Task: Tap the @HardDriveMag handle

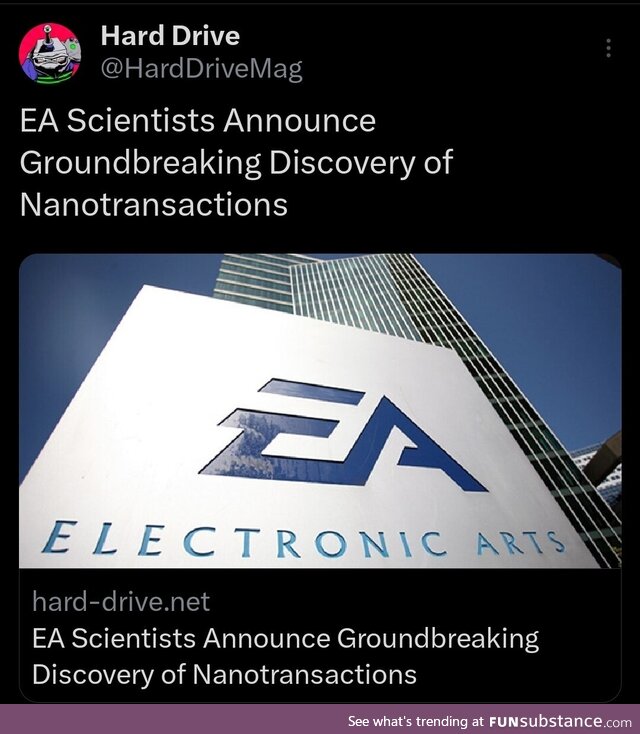Action: tap(201, 69)
